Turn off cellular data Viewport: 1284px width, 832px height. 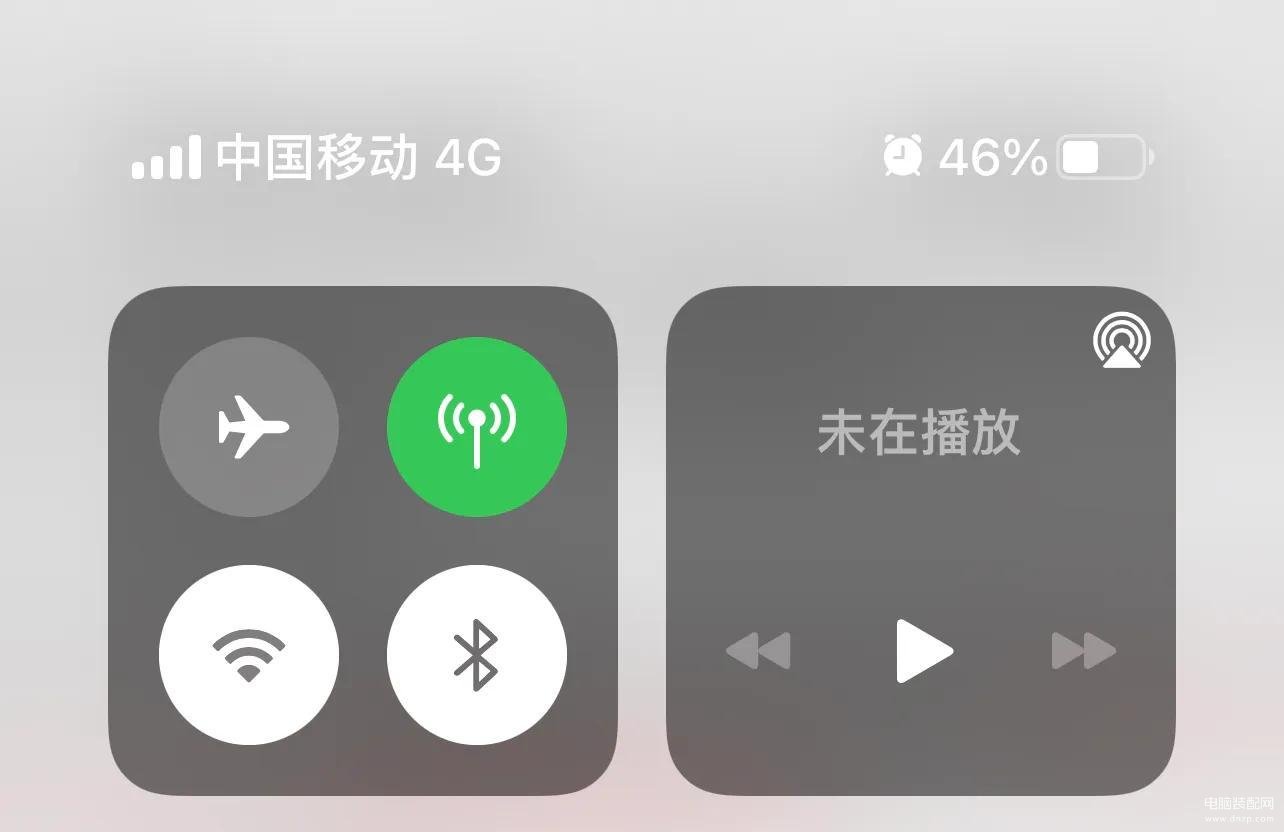coord(477,427)
